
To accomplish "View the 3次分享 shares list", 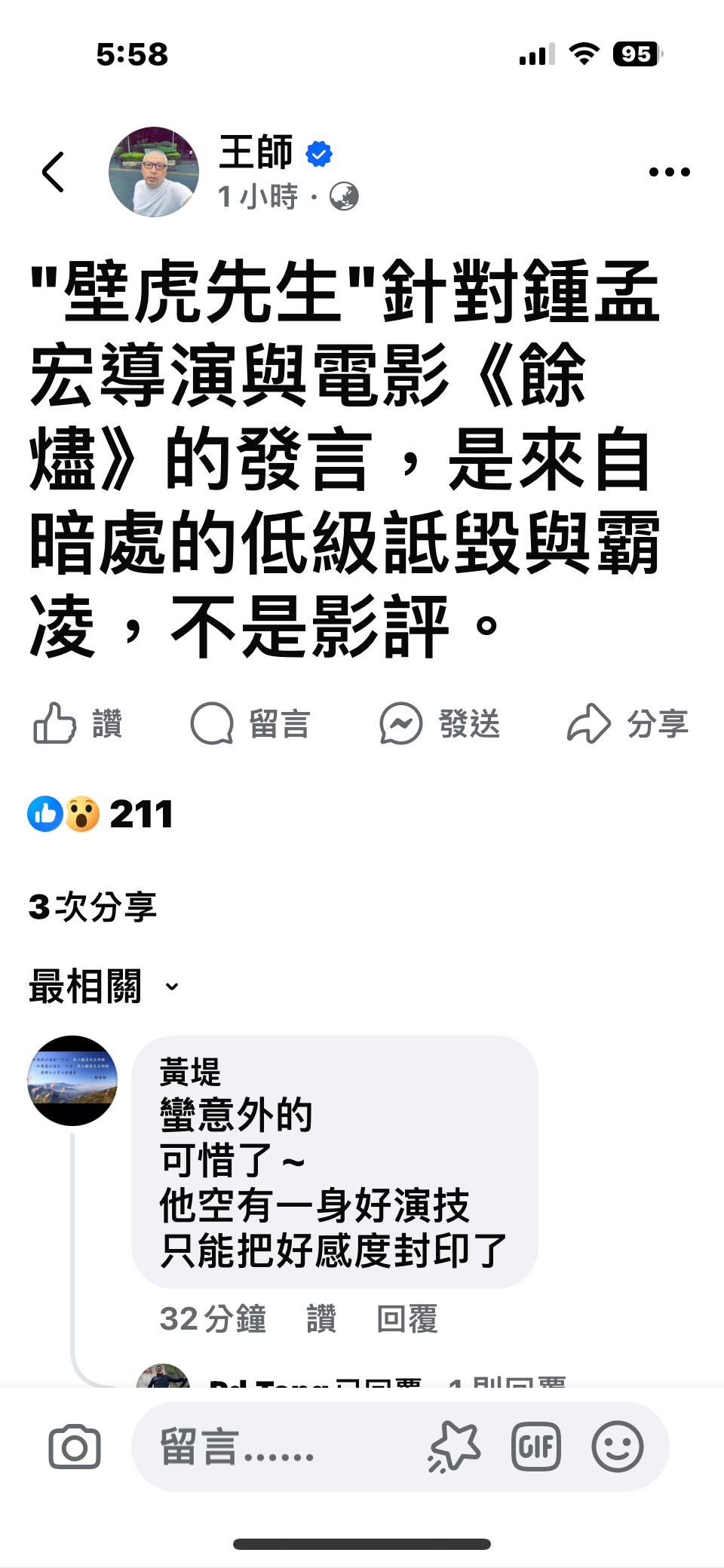I will click(x=93, y=907).
